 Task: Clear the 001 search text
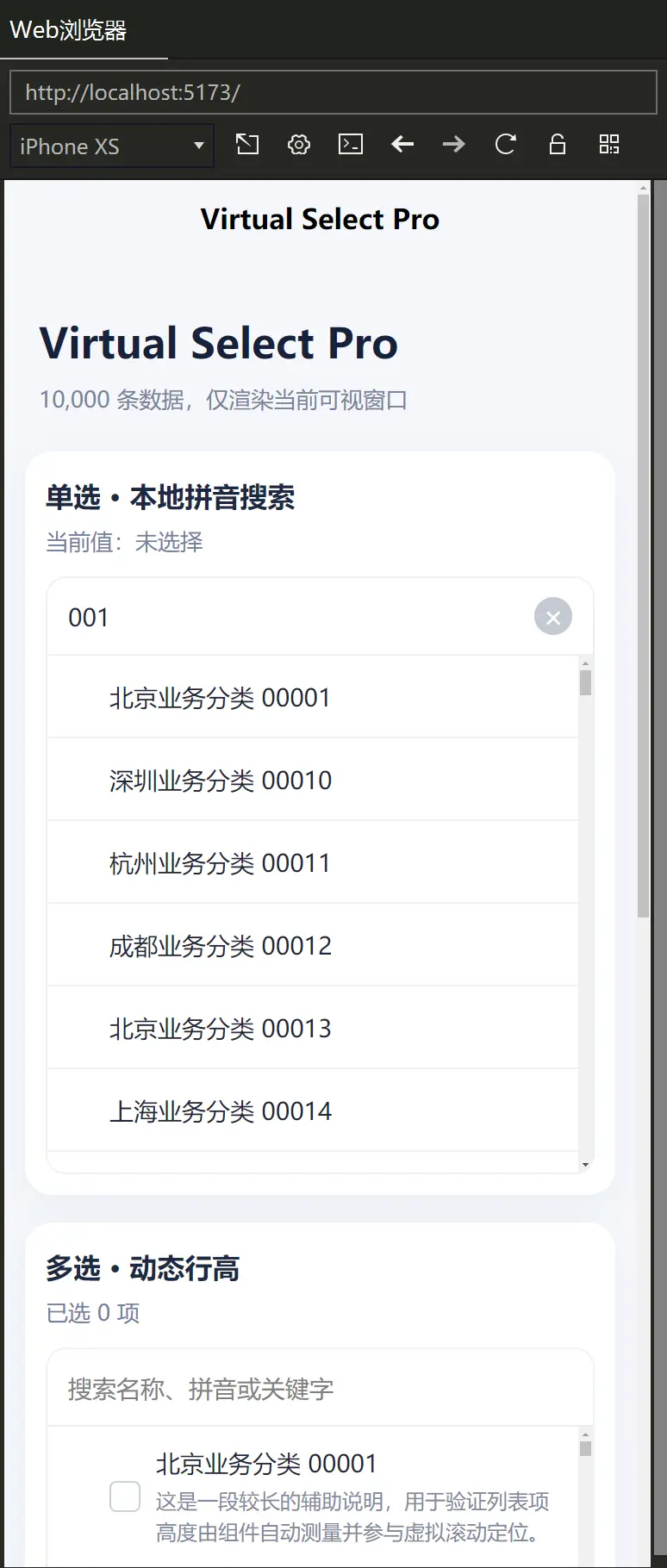click(553, 617)
